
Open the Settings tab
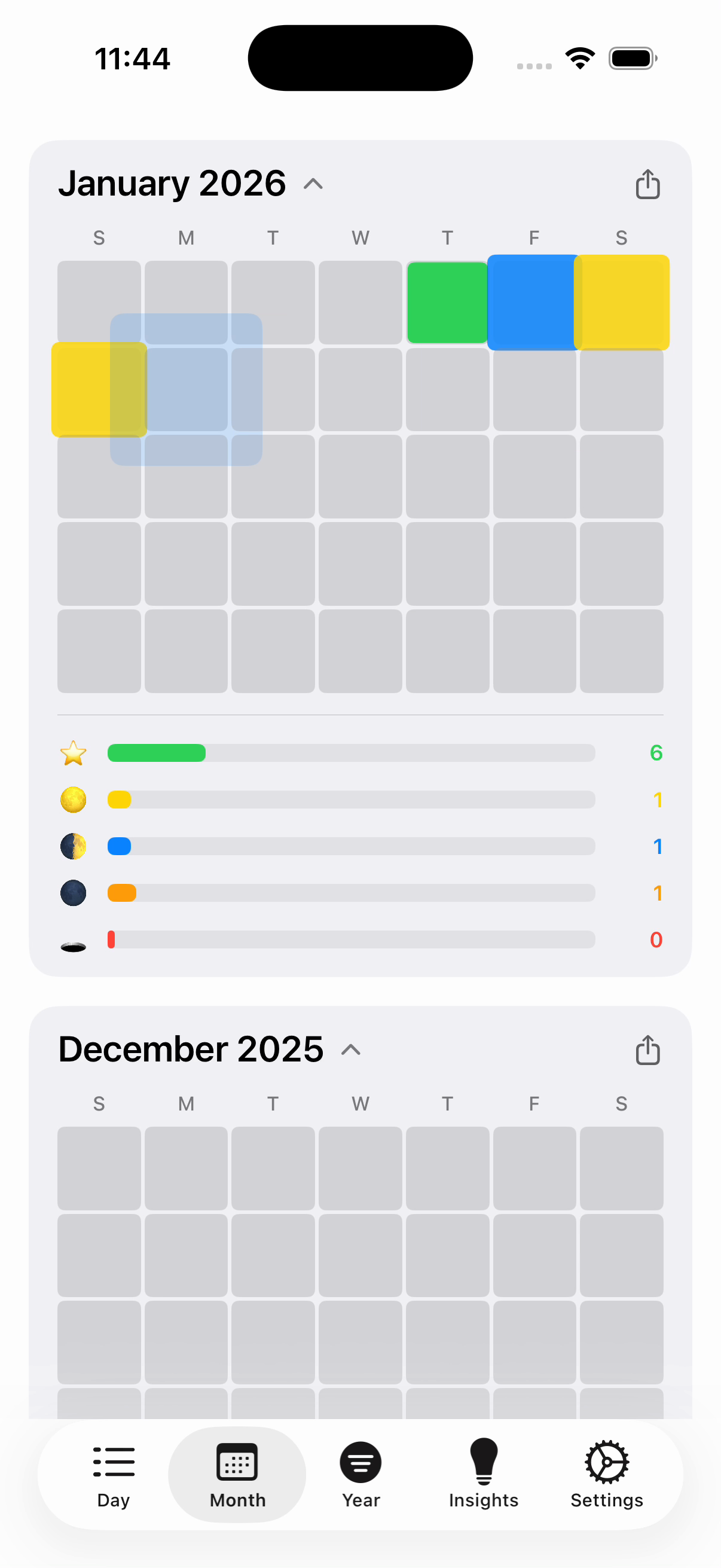tap(606, 1474)
